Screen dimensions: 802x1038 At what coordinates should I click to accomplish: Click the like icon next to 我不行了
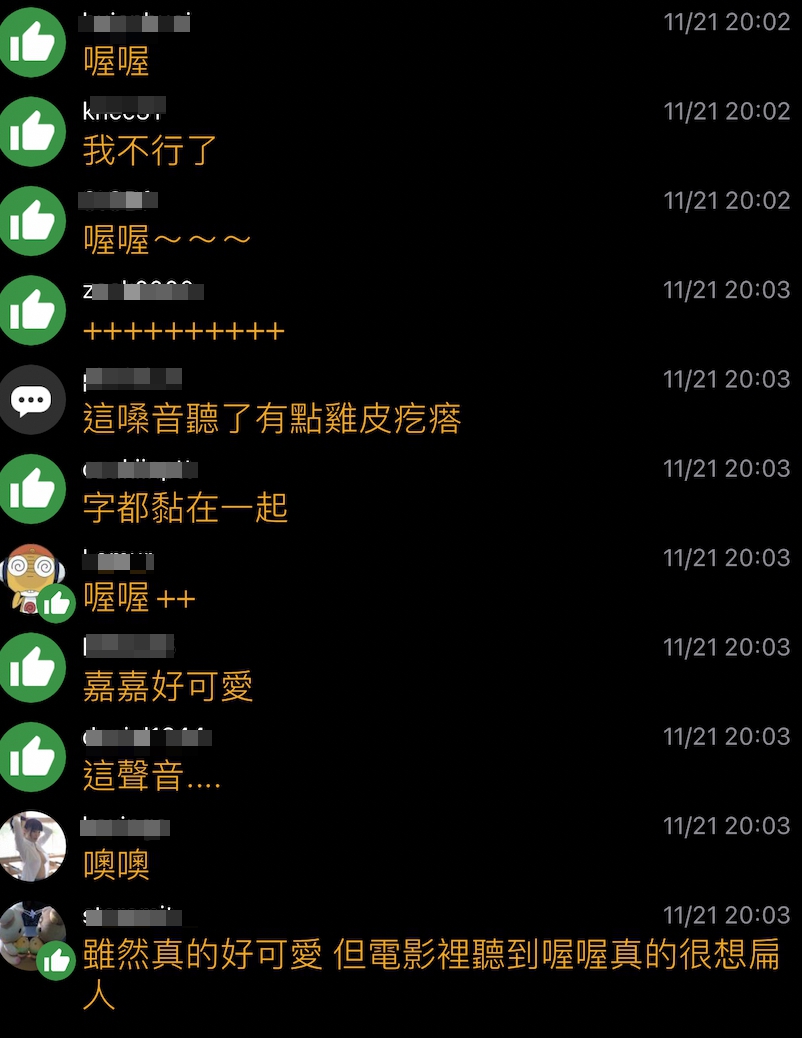pos(33,131)
